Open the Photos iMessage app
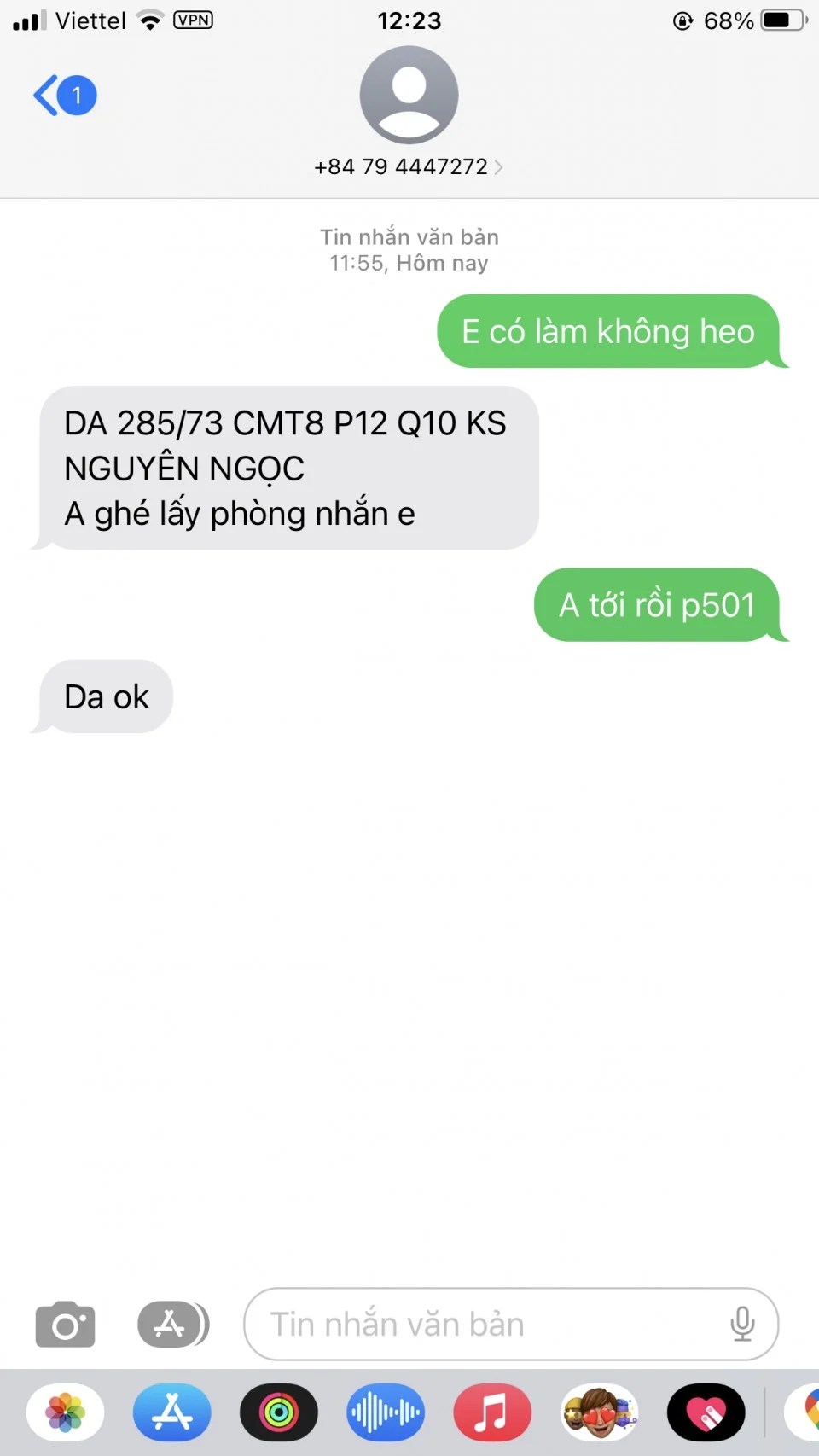819x1456 pixels. [66, 1412]
